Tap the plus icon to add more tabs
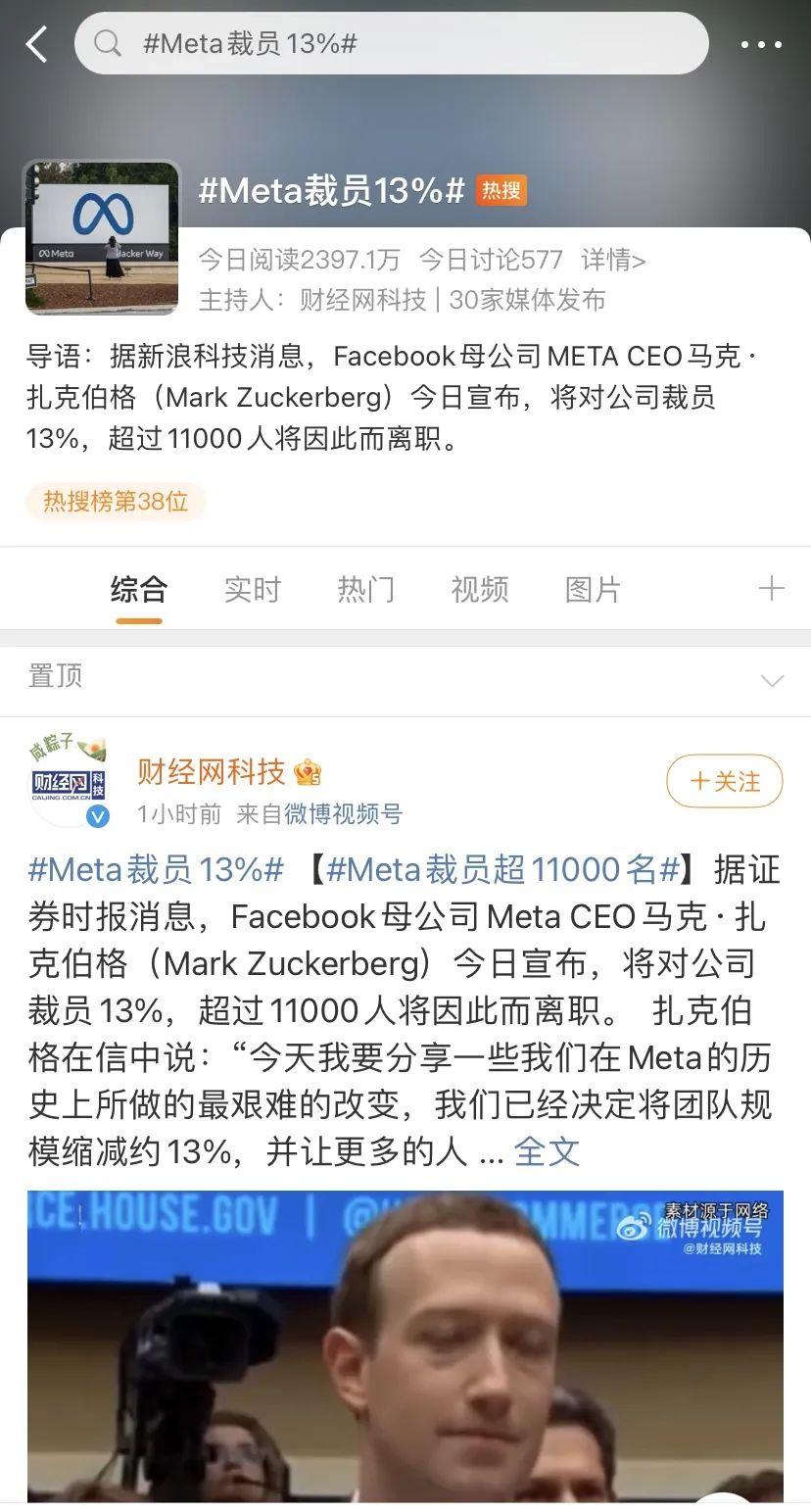Image resolution: width=811 pixels, height=1512 pixels. point(772,588)
